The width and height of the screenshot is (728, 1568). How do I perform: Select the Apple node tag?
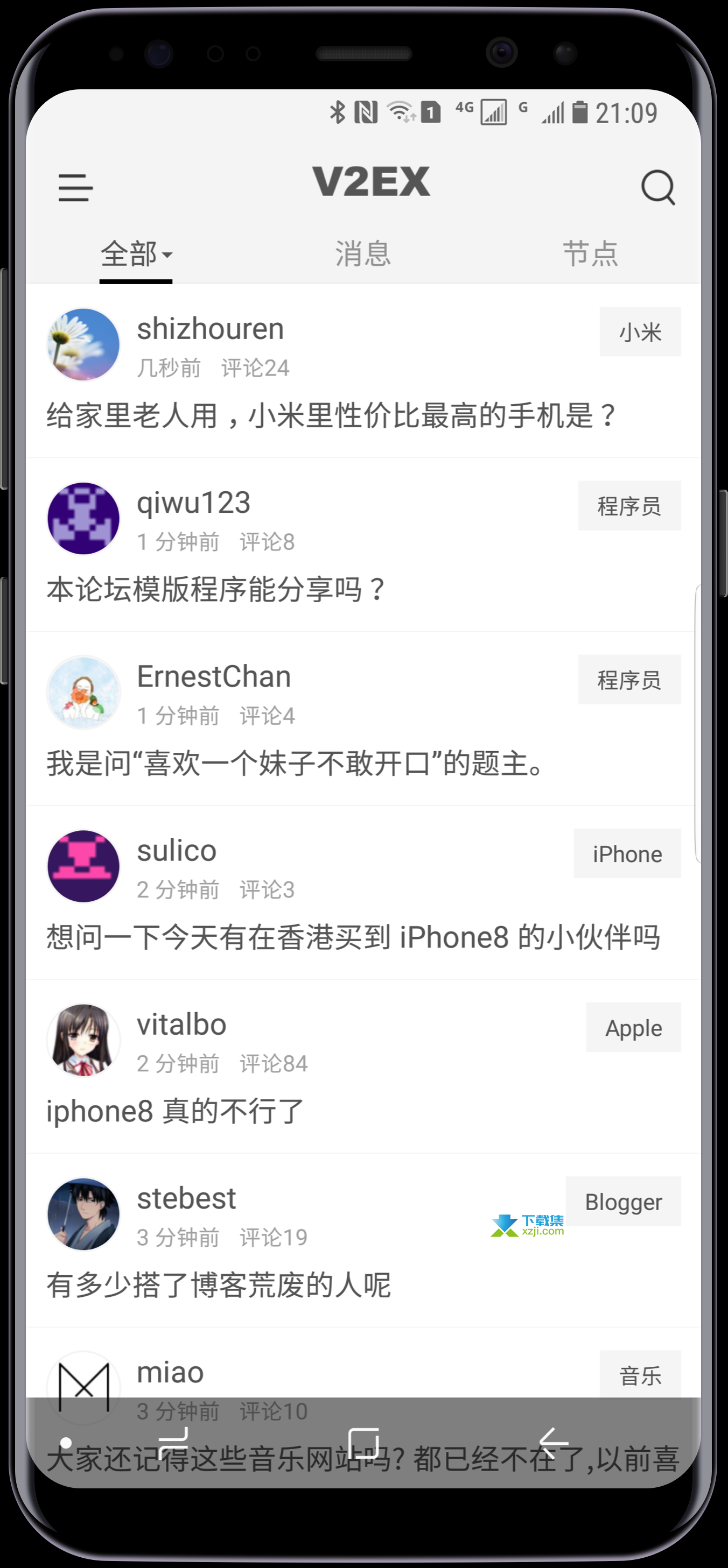[634, 1028]
